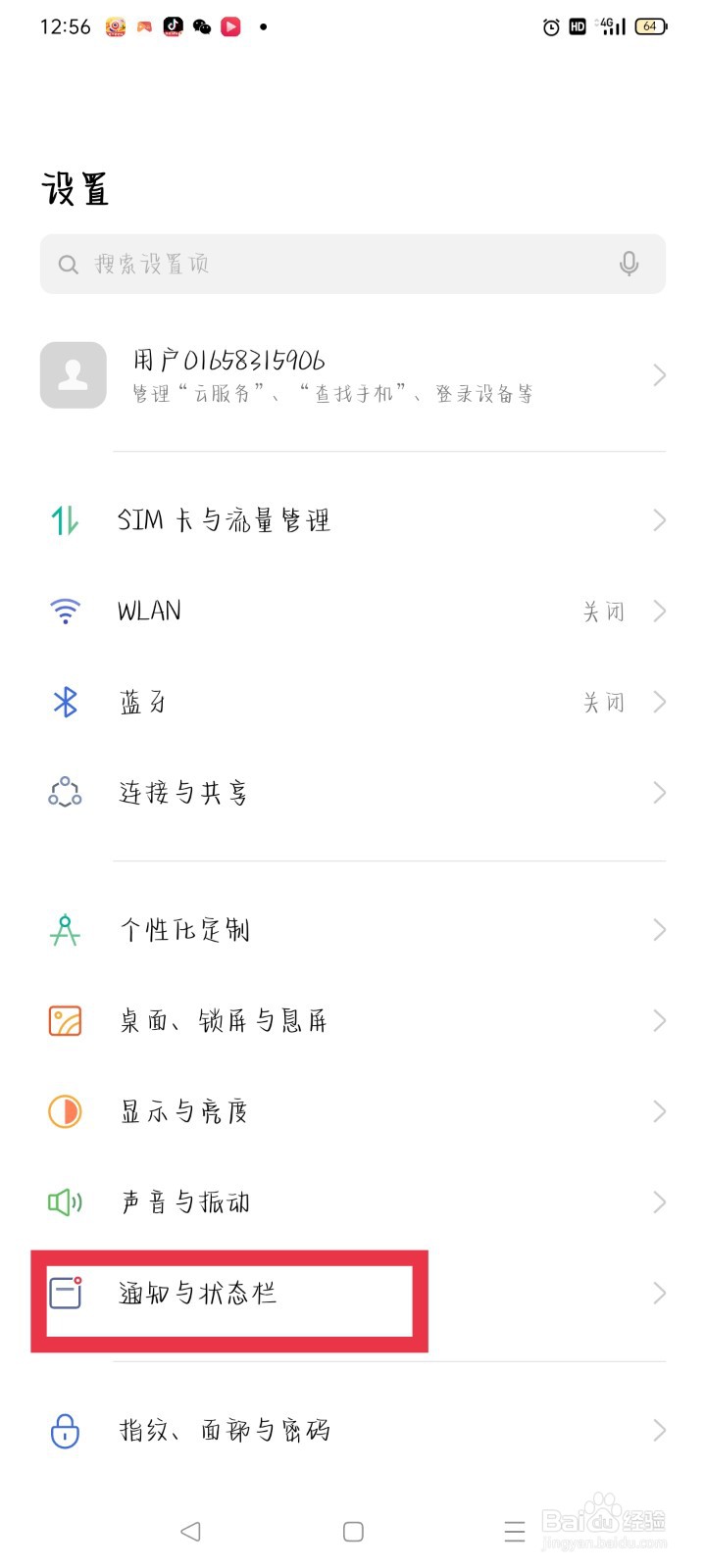Open 桌面、锁屏与息屏 settings

tap(353, 1021)
